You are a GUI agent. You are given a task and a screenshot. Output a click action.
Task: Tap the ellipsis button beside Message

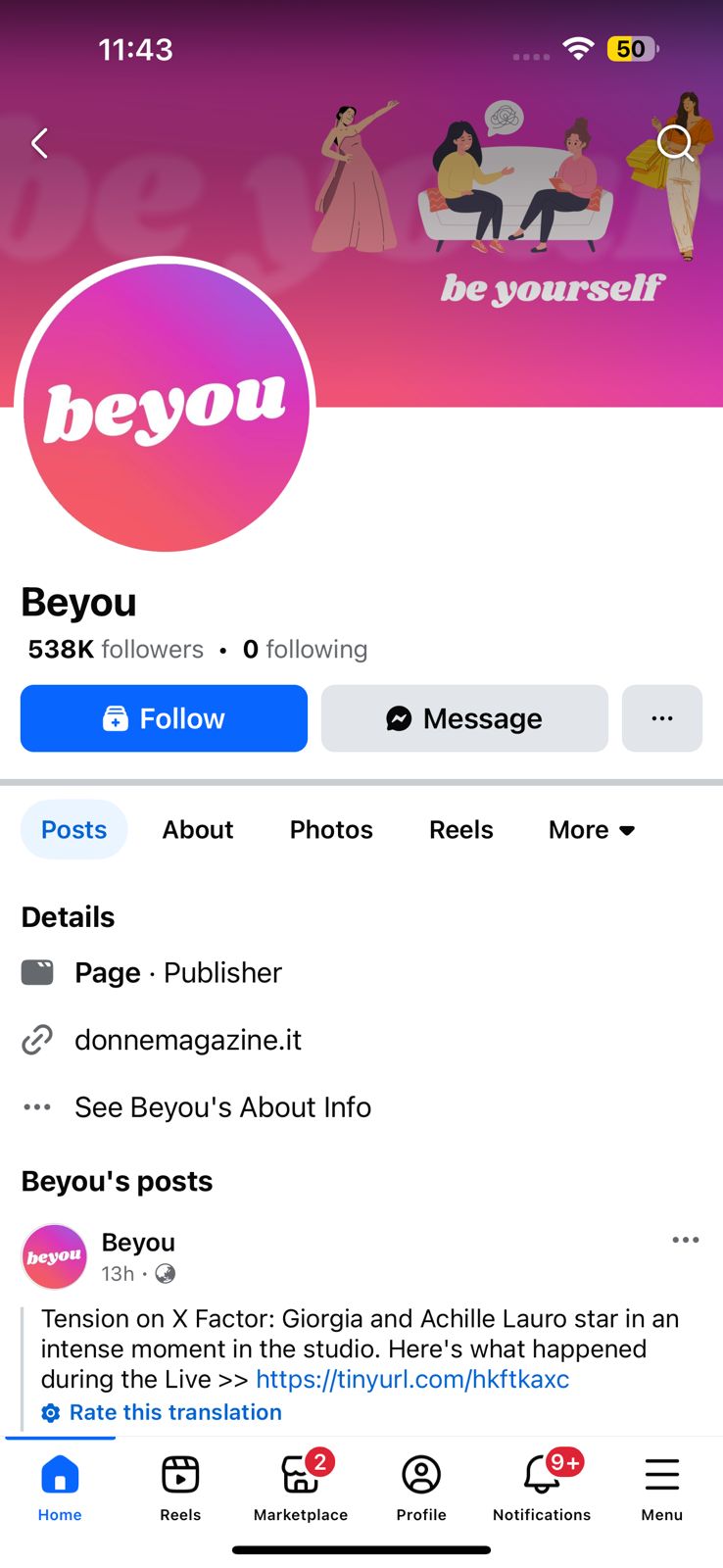(x=661, y=718)
